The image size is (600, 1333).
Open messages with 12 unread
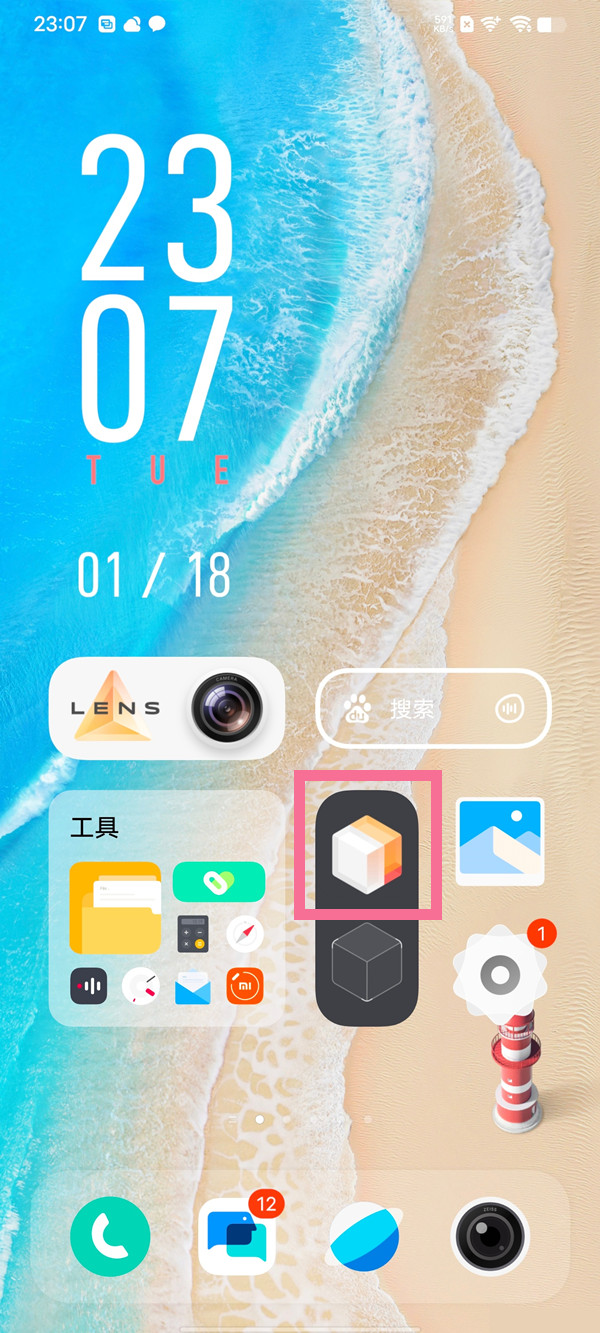tap(237, 1237)
